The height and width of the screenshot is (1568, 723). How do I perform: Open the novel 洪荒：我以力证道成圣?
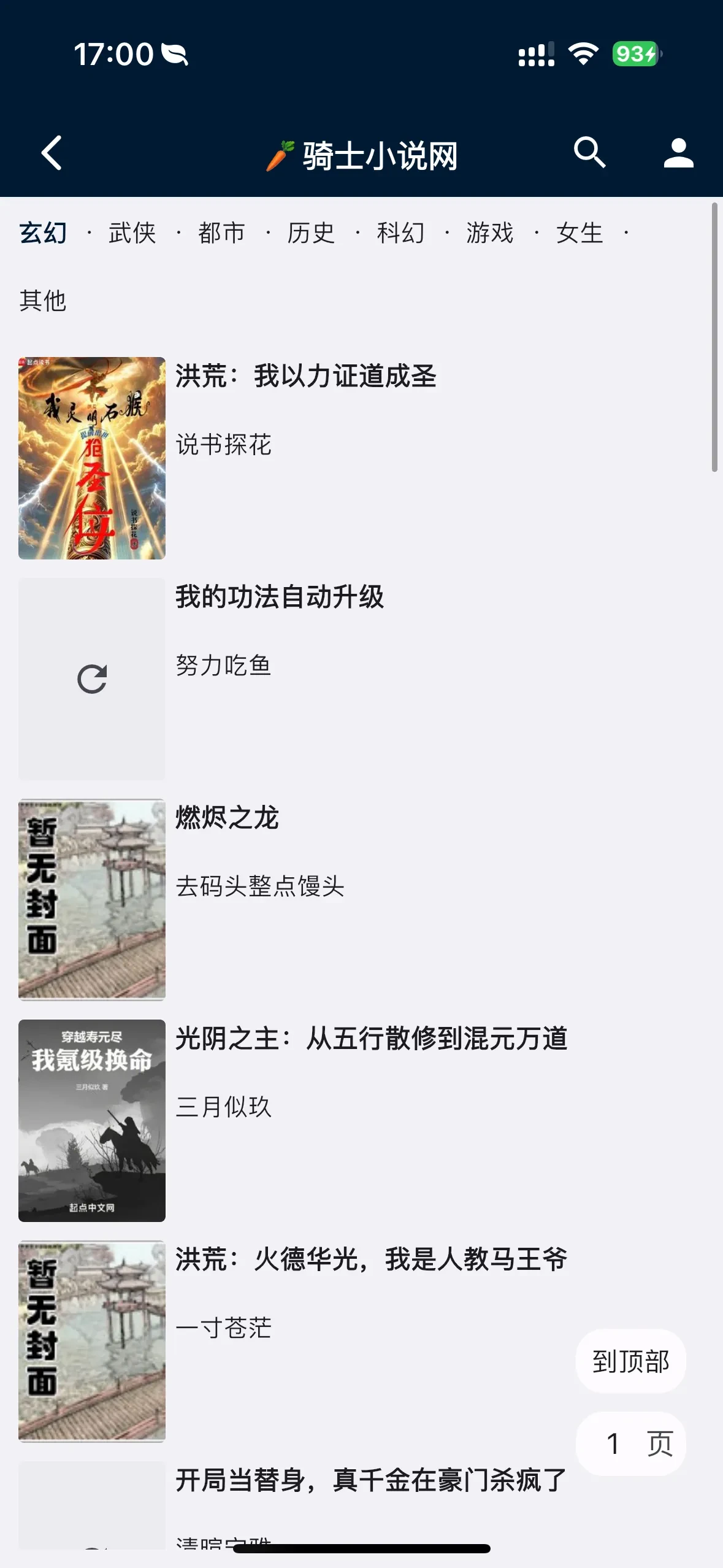point(305,376)
